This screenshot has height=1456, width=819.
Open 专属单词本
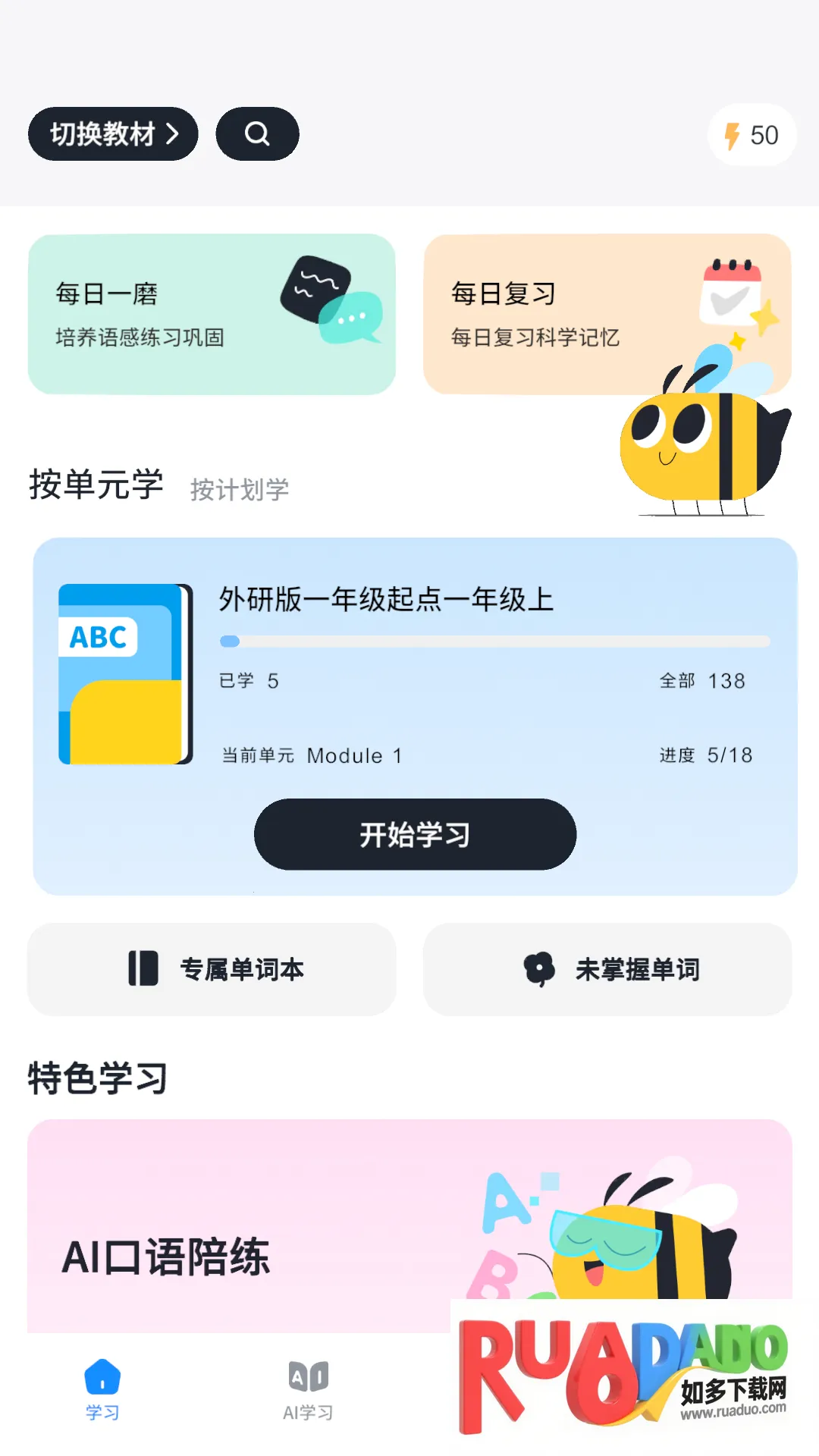click(212, 969)
